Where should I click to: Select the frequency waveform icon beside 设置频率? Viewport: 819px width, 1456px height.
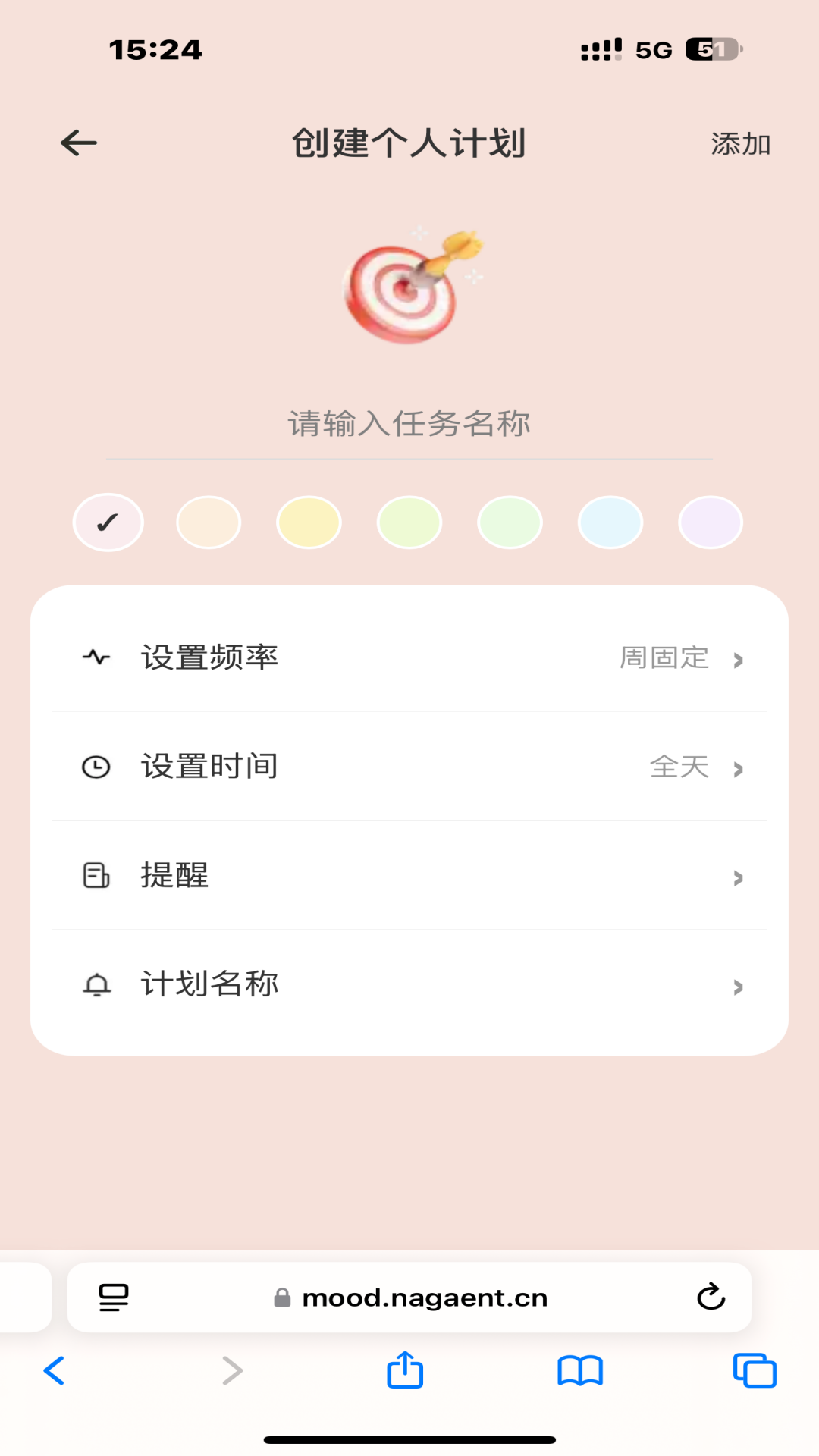[x=94, y=658]
